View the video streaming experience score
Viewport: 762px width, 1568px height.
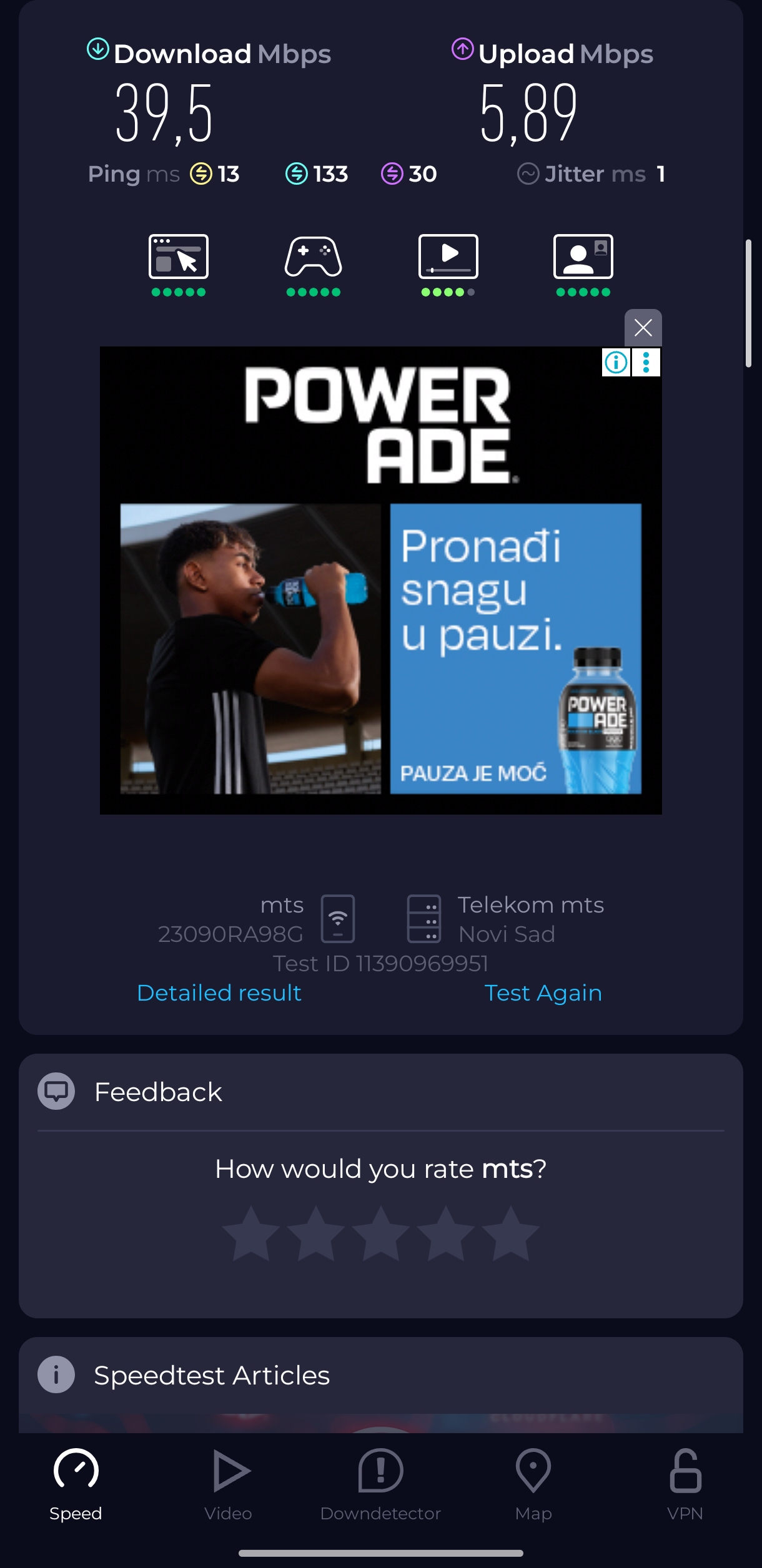click(x=448, y=265)
